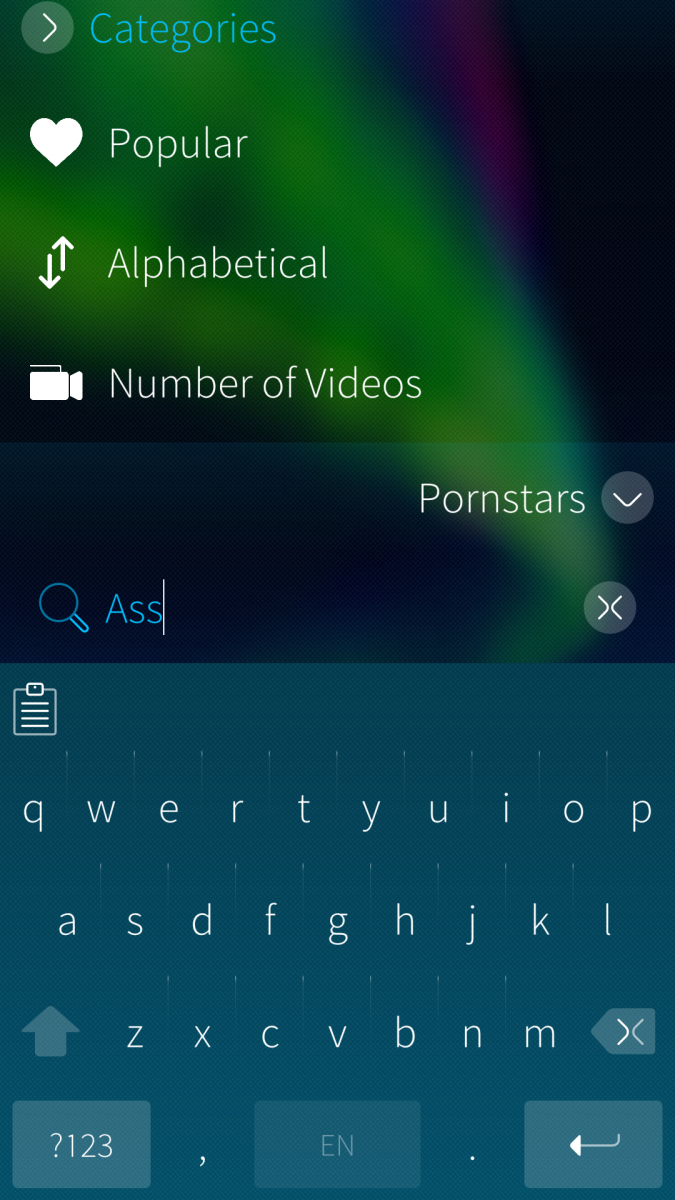Sort by Number of Videos
Viewport: 675px width, 1200px height.
click(x=264, y=384)
